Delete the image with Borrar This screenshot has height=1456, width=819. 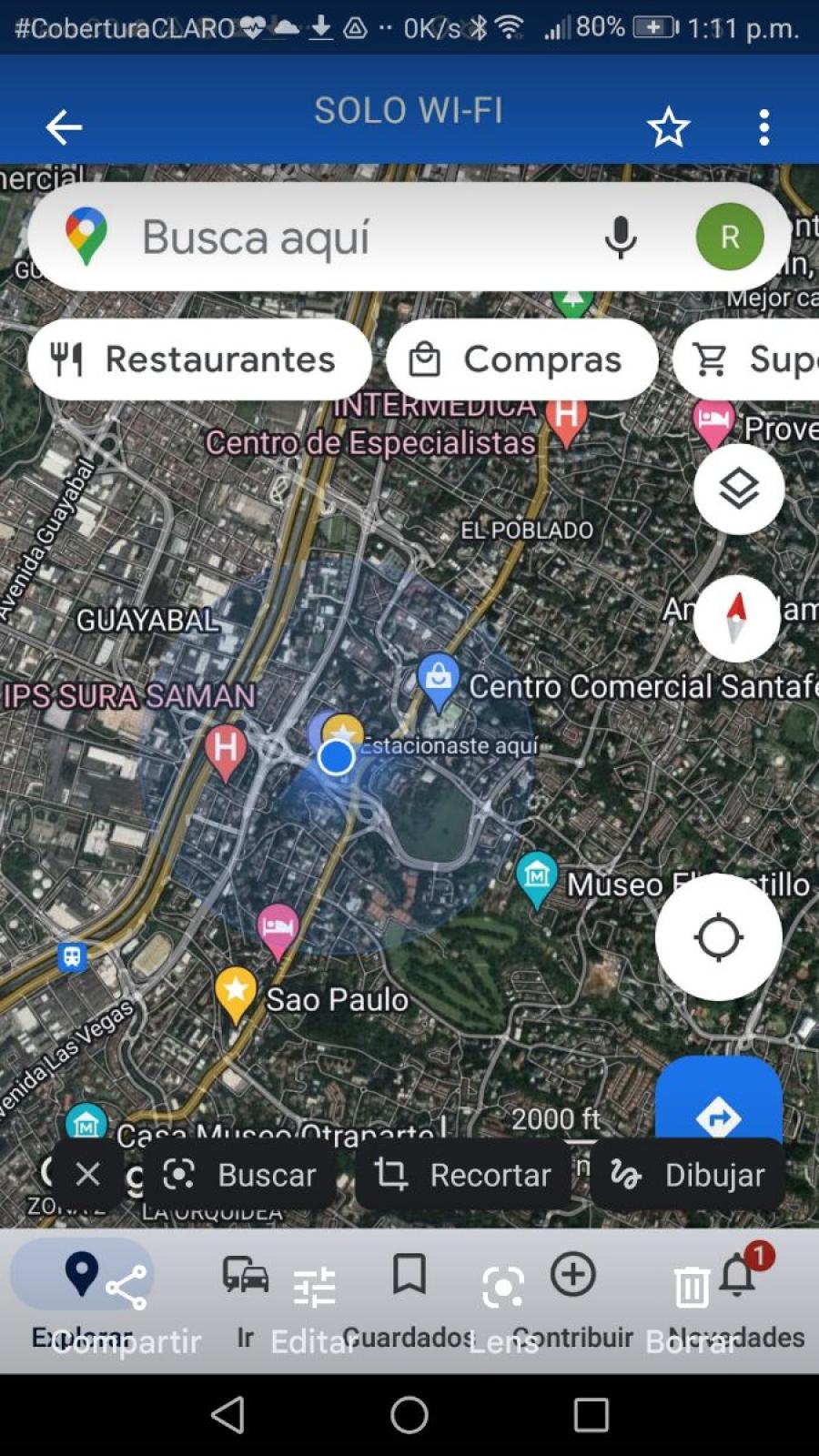point(692,1309)
